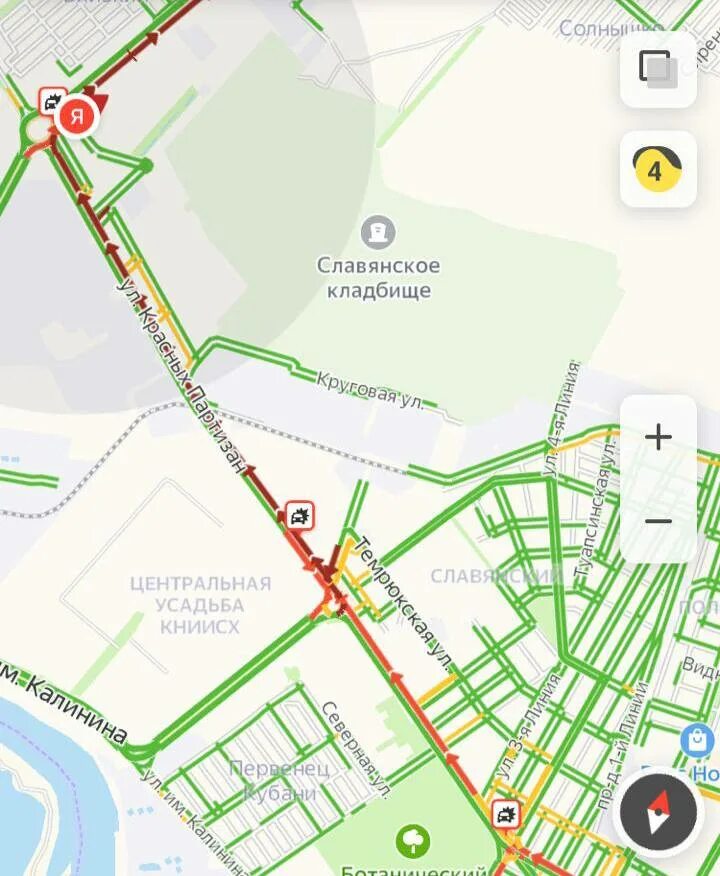
Task: Tap the compass to reset north
Action: pyautogui.click(x=658, y=809)
